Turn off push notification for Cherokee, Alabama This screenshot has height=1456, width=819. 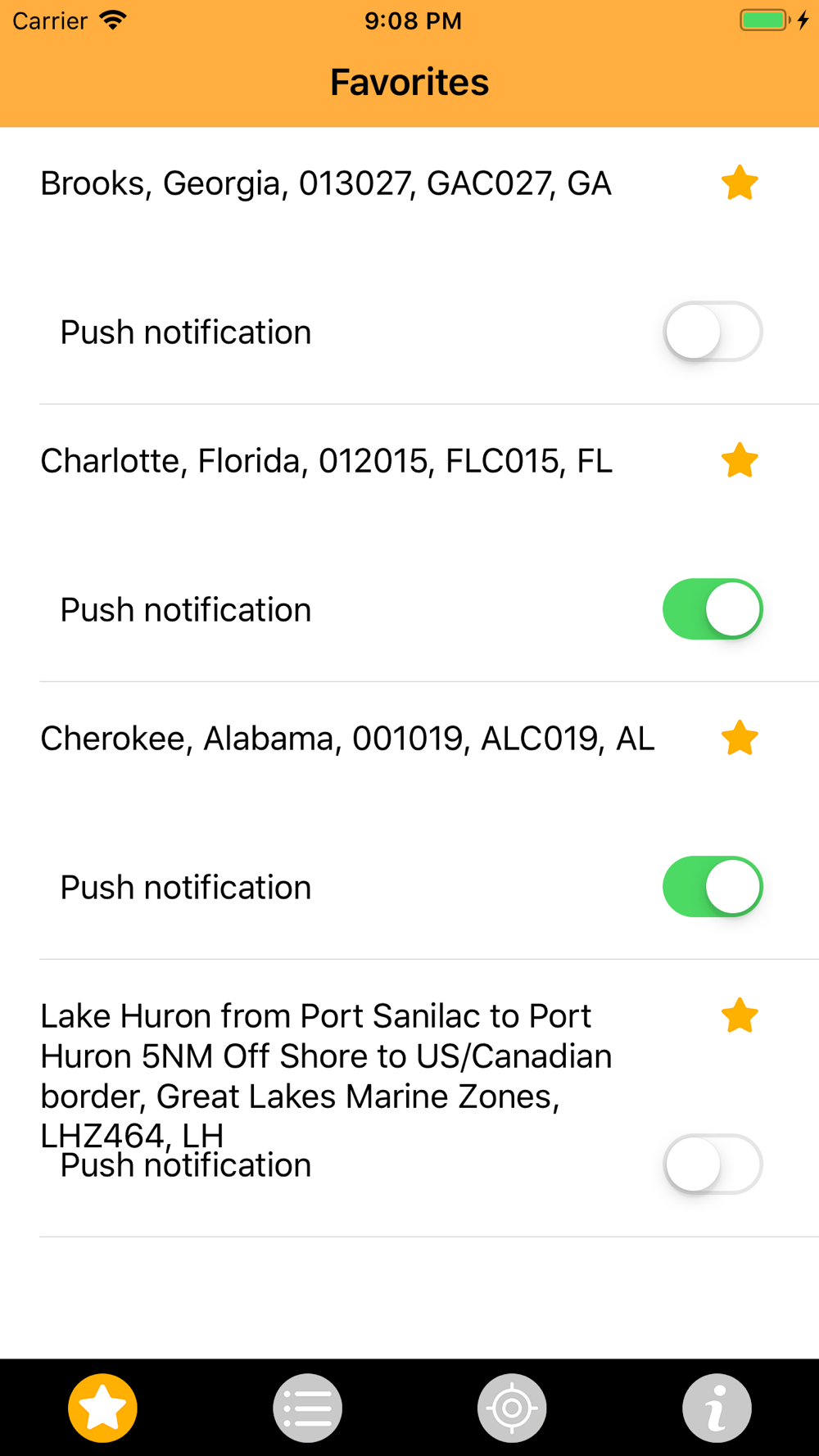coord(712,887)
